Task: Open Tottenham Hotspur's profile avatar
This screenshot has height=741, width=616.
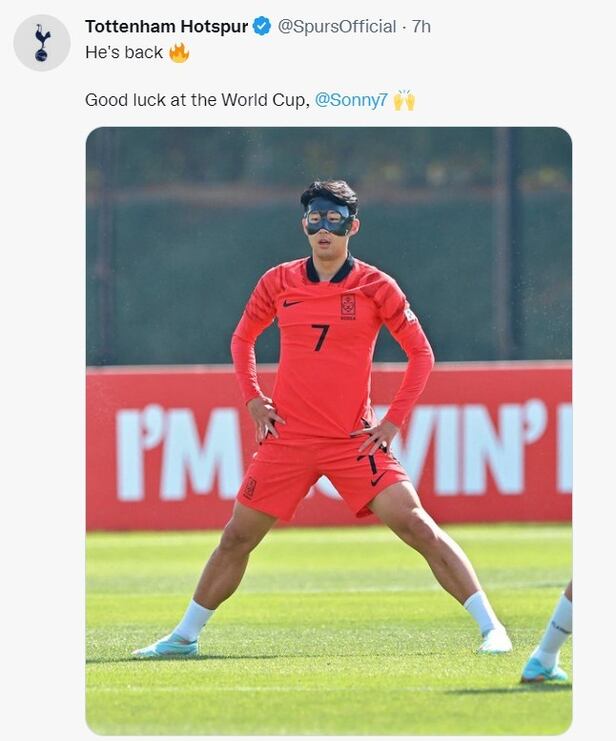Action: point(42,43)
